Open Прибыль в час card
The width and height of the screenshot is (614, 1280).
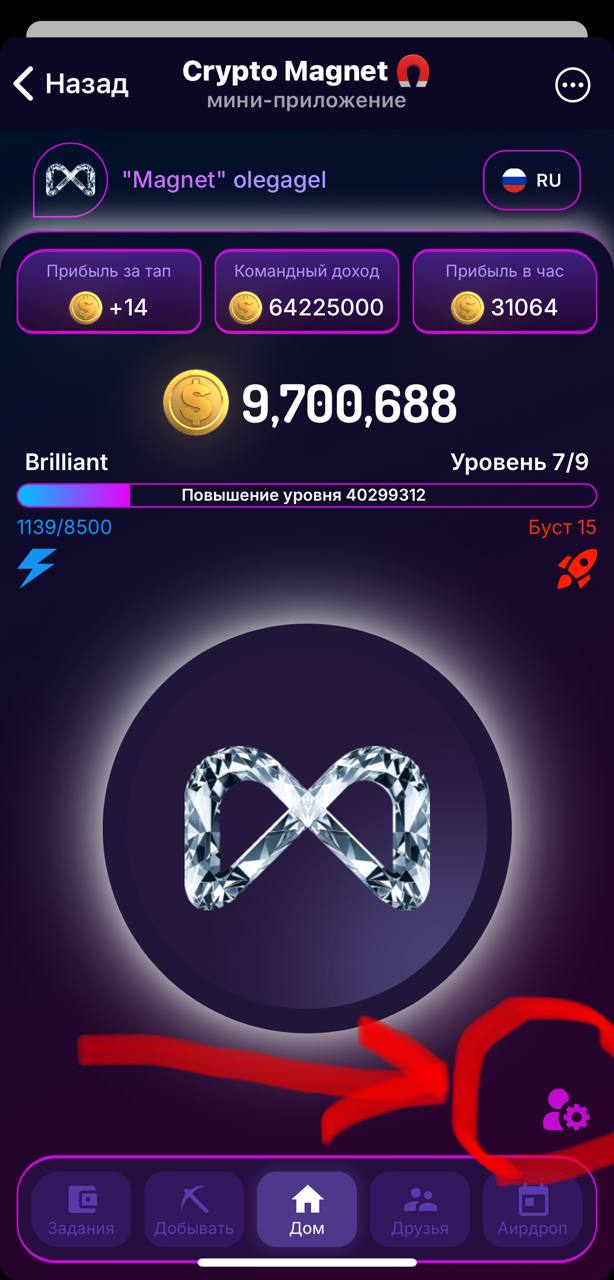point(505,291)
